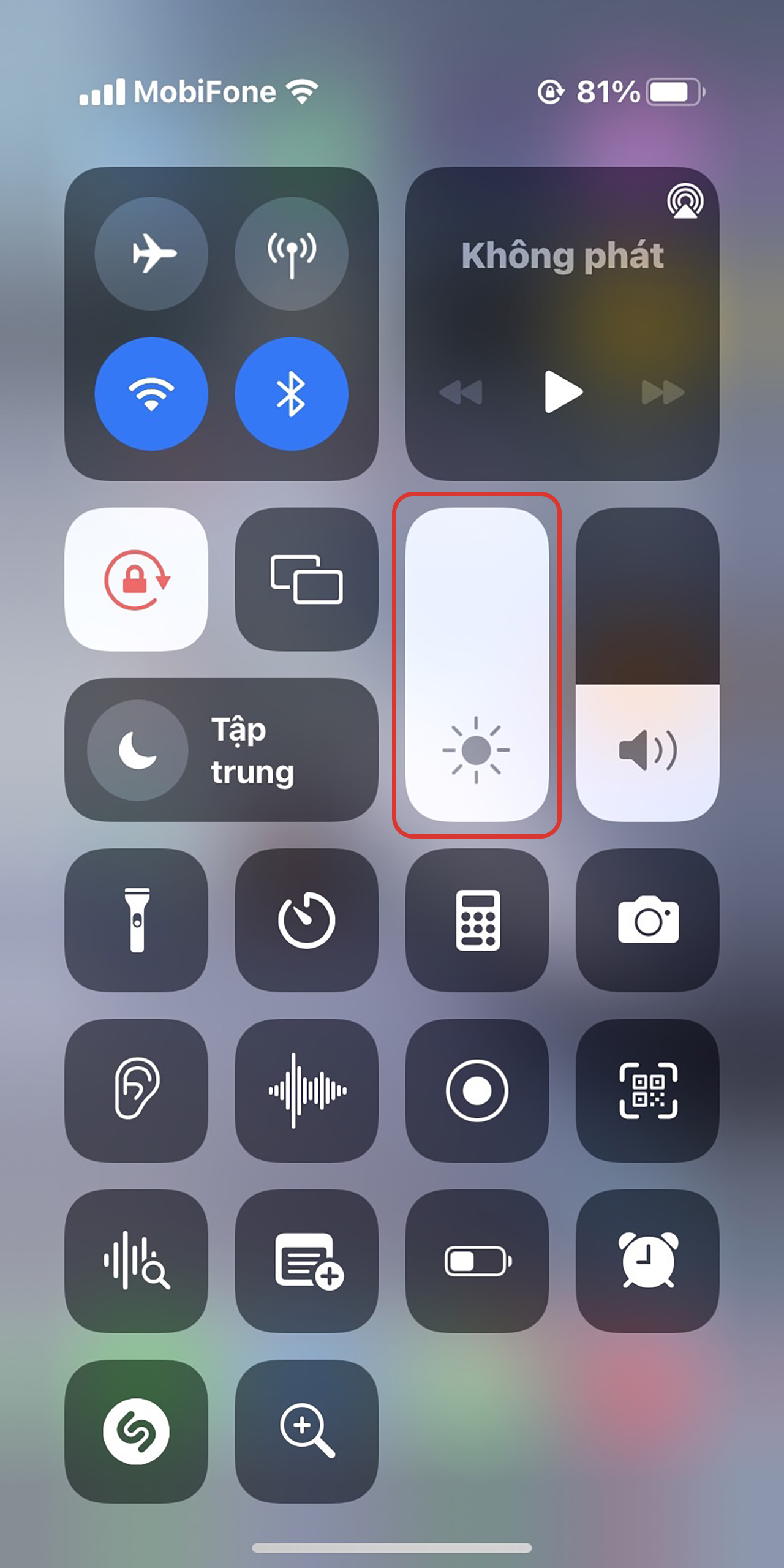
Task: Tap the volume slider
Action: click(x=647, y=665)
